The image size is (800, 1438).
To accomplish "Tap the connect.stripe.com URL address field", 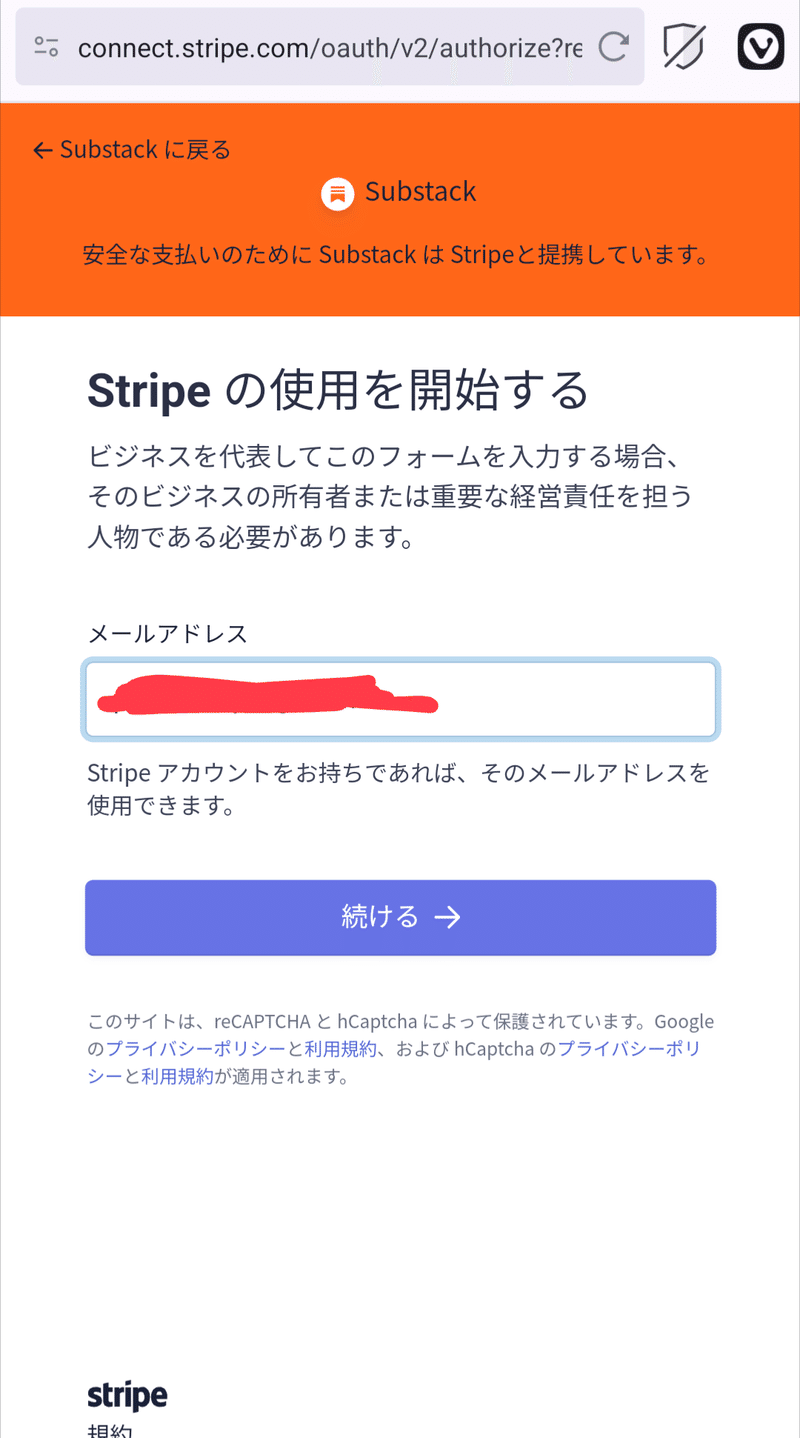I will (329, 47).
